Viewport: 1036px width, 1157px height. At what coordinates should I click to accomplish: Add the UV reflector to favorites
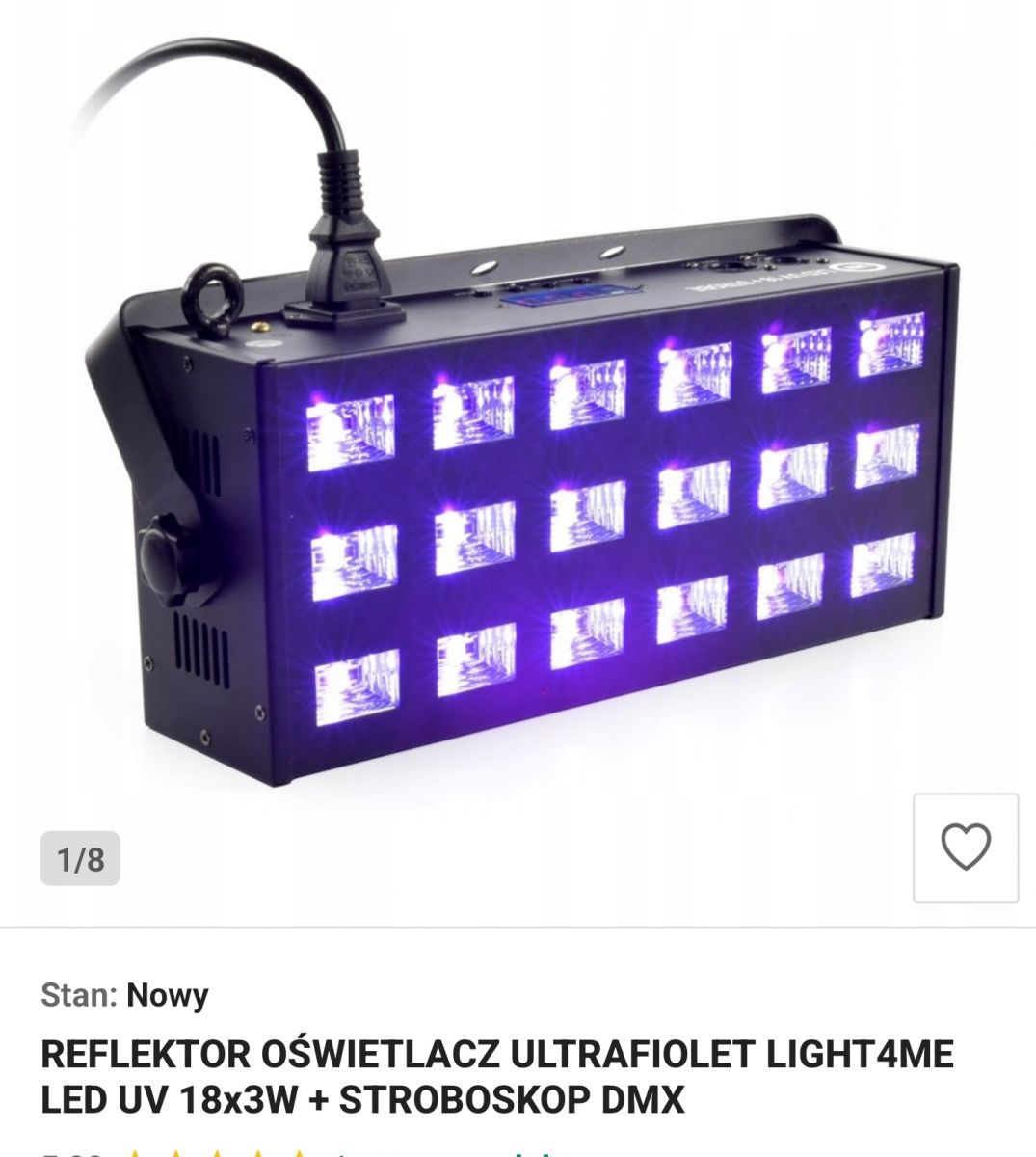pos(965,848)
